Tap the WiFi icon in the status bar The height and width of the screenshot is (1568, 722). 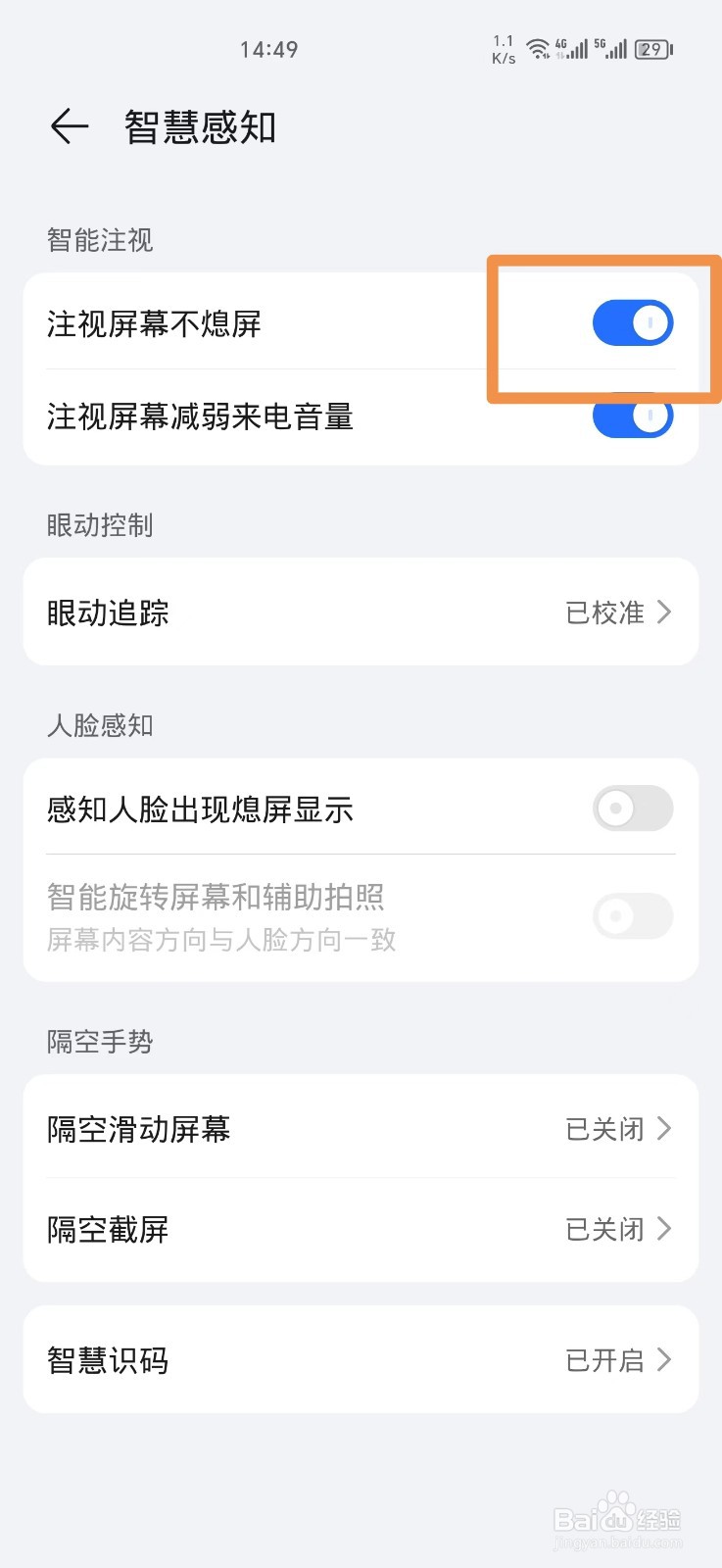click(539, 49)
